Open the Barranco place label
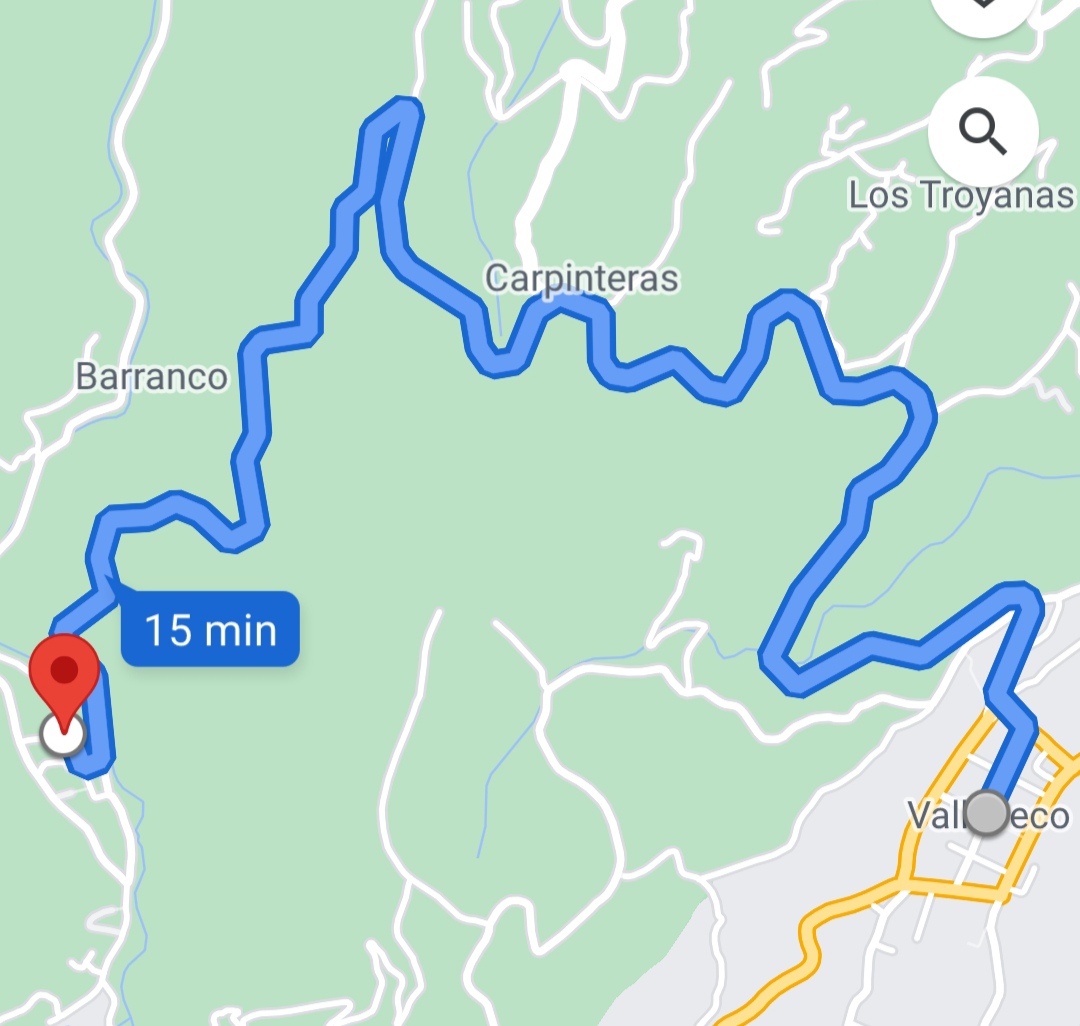The height and width of the screenshot is (1026, 1080). (x=152, y=377)
